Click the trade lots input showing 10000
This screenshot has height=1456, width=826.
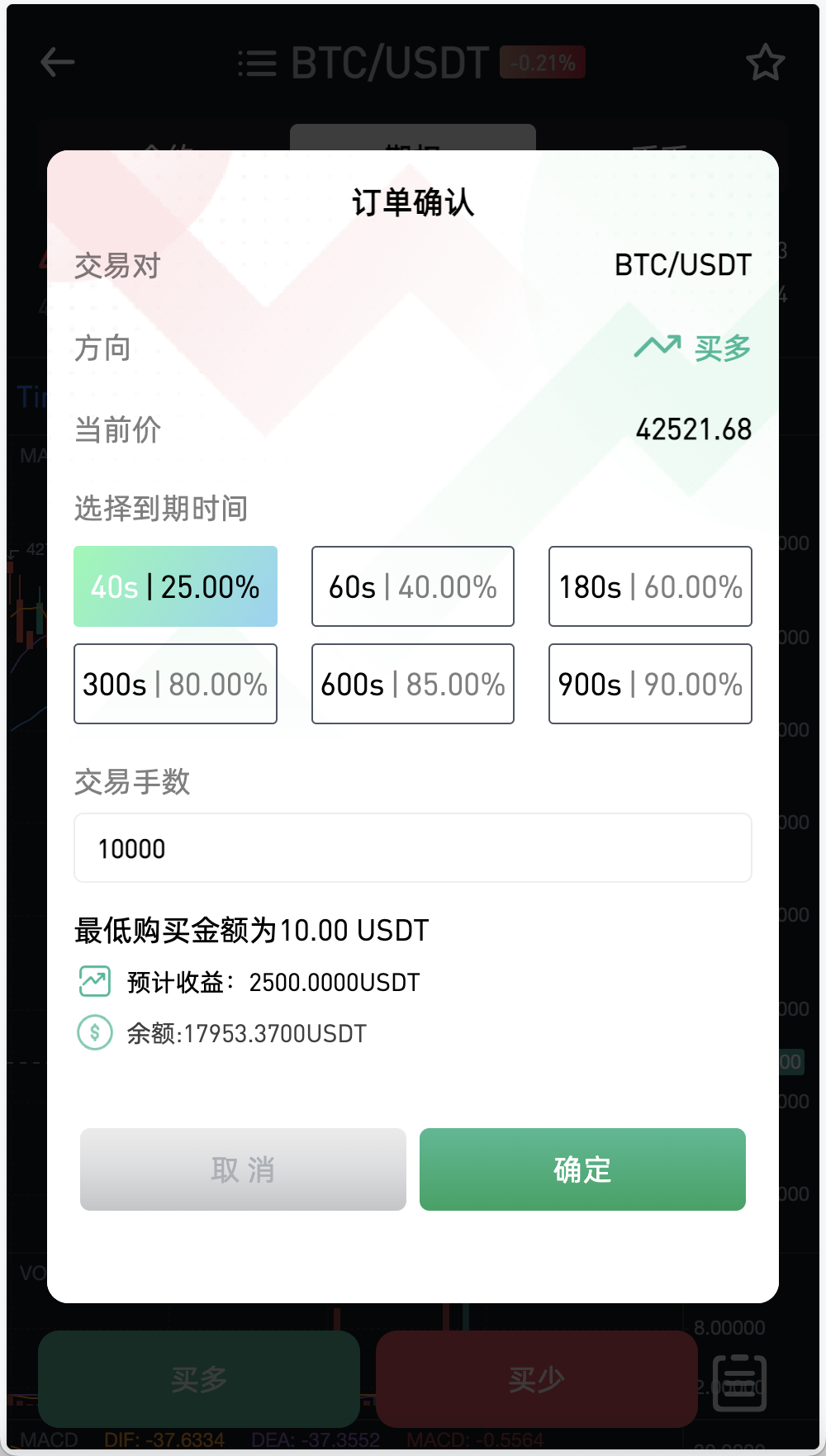click(x=413, y=848)
